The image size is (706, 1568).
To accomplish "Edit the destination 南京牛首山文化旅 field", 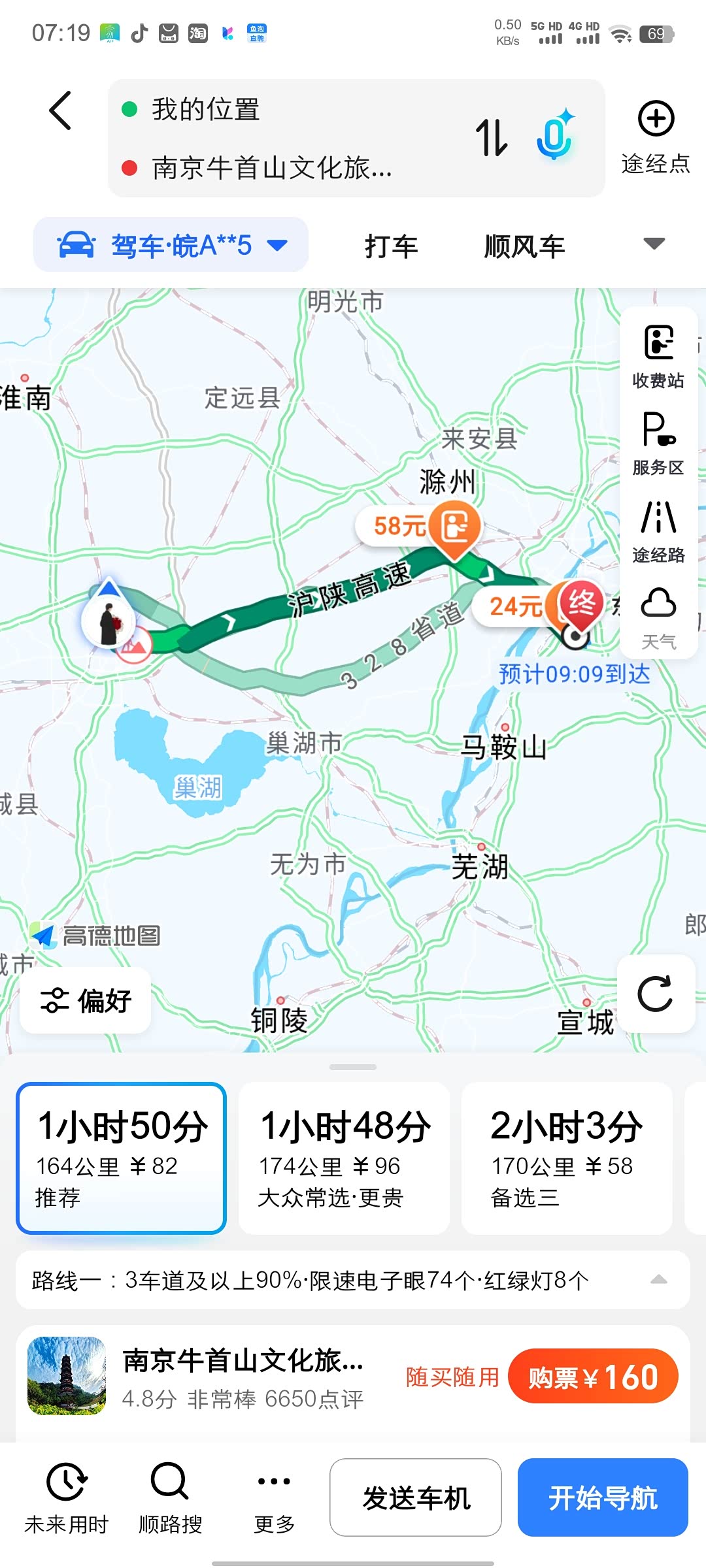I will [x=271, y=169].
